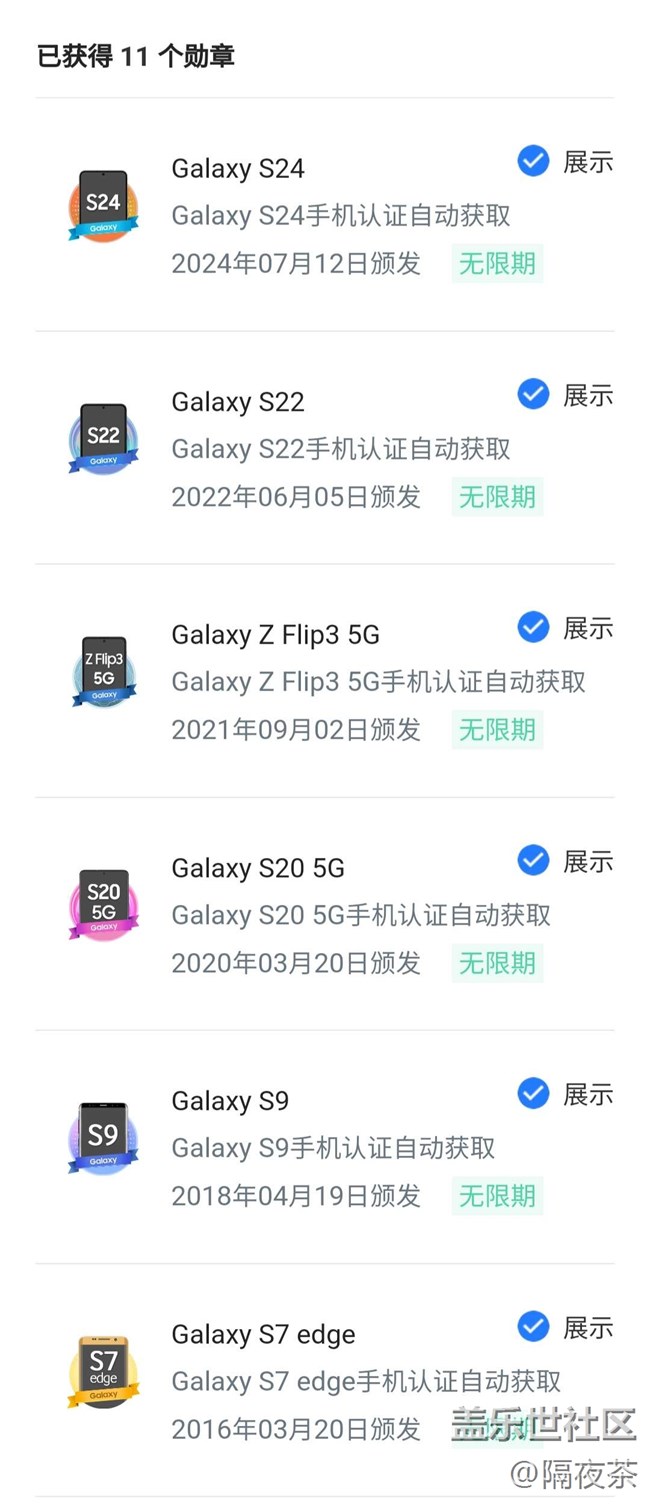Image resolution: width=650 pixels, height=1512 pixels.
Task: Disable 展示 on the Galaxy Z Flip3 5G badge
Action: [533, 627]
